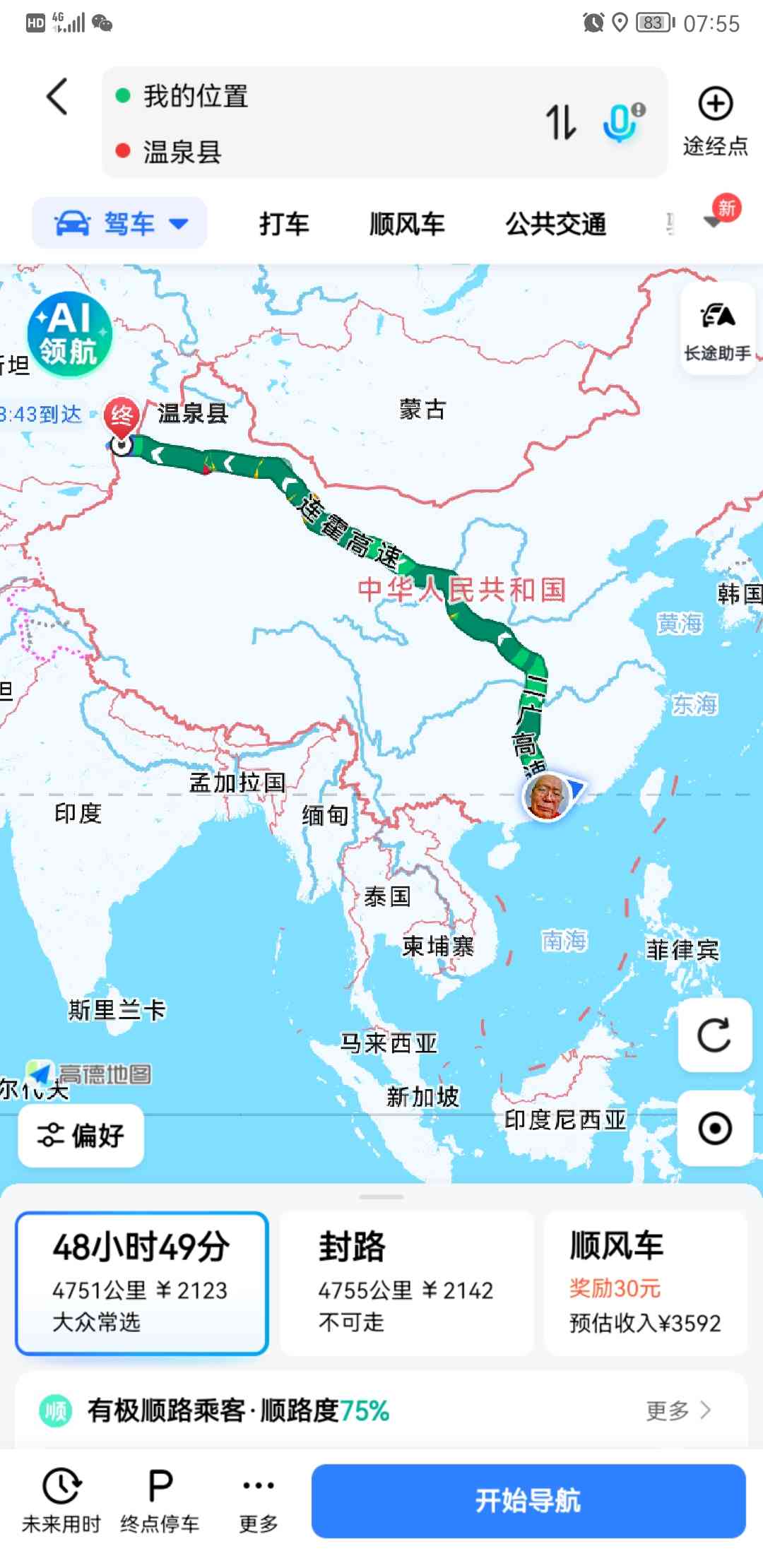Go back using the top-left arrow
763x1568 pixels.
[58, 97]
